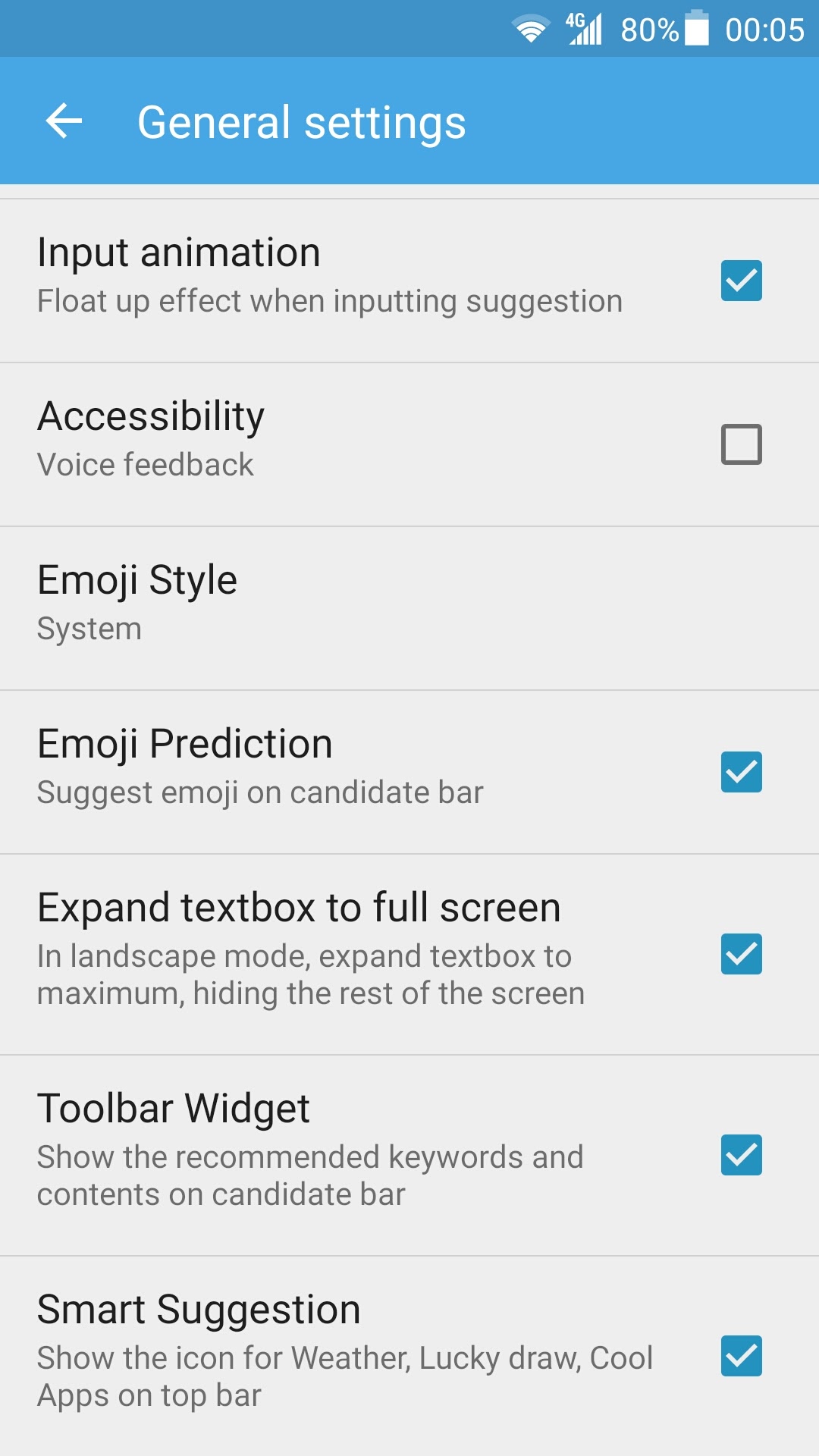Go back from General settings
Image resolution: width=819 pixels, height=1456 pixels.
pyautogui.click(x=64, y=121)
